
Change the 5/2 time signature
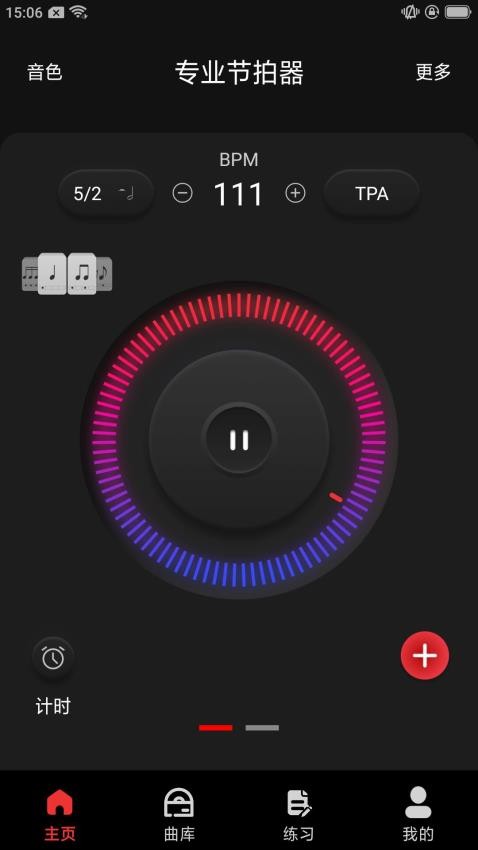tap(106, 194)
